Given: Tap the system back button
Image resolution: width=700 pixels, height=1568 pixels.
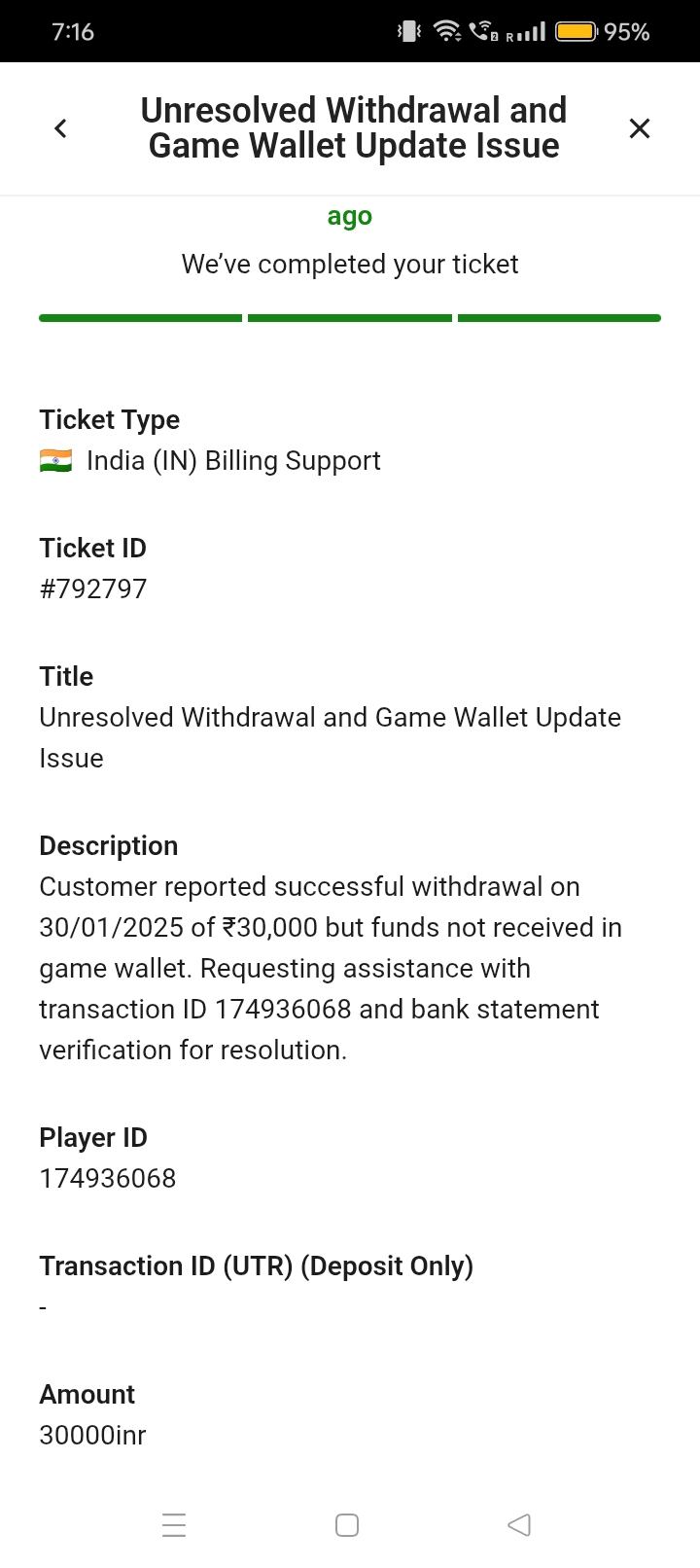Looking at the screenshot, I should click(x=519, y=1524).
